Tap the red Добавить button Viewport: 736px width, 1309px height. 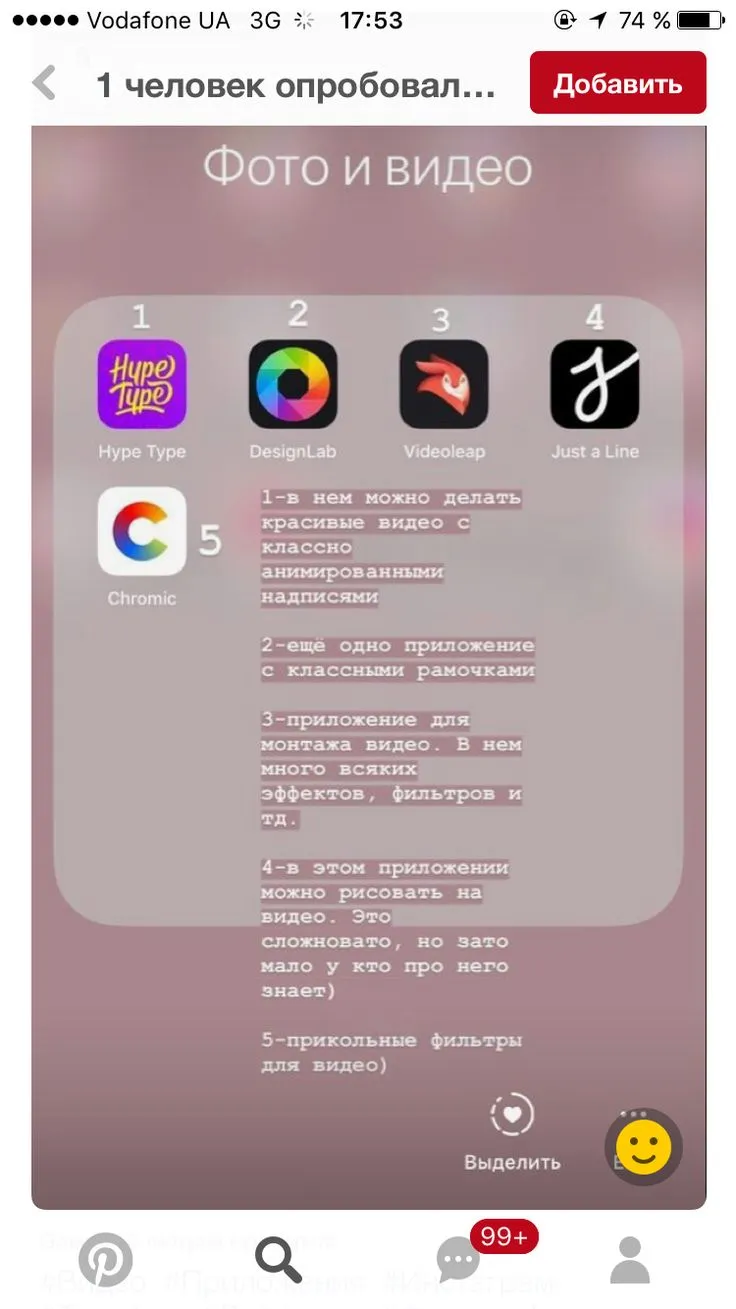(x=618, y=83)
